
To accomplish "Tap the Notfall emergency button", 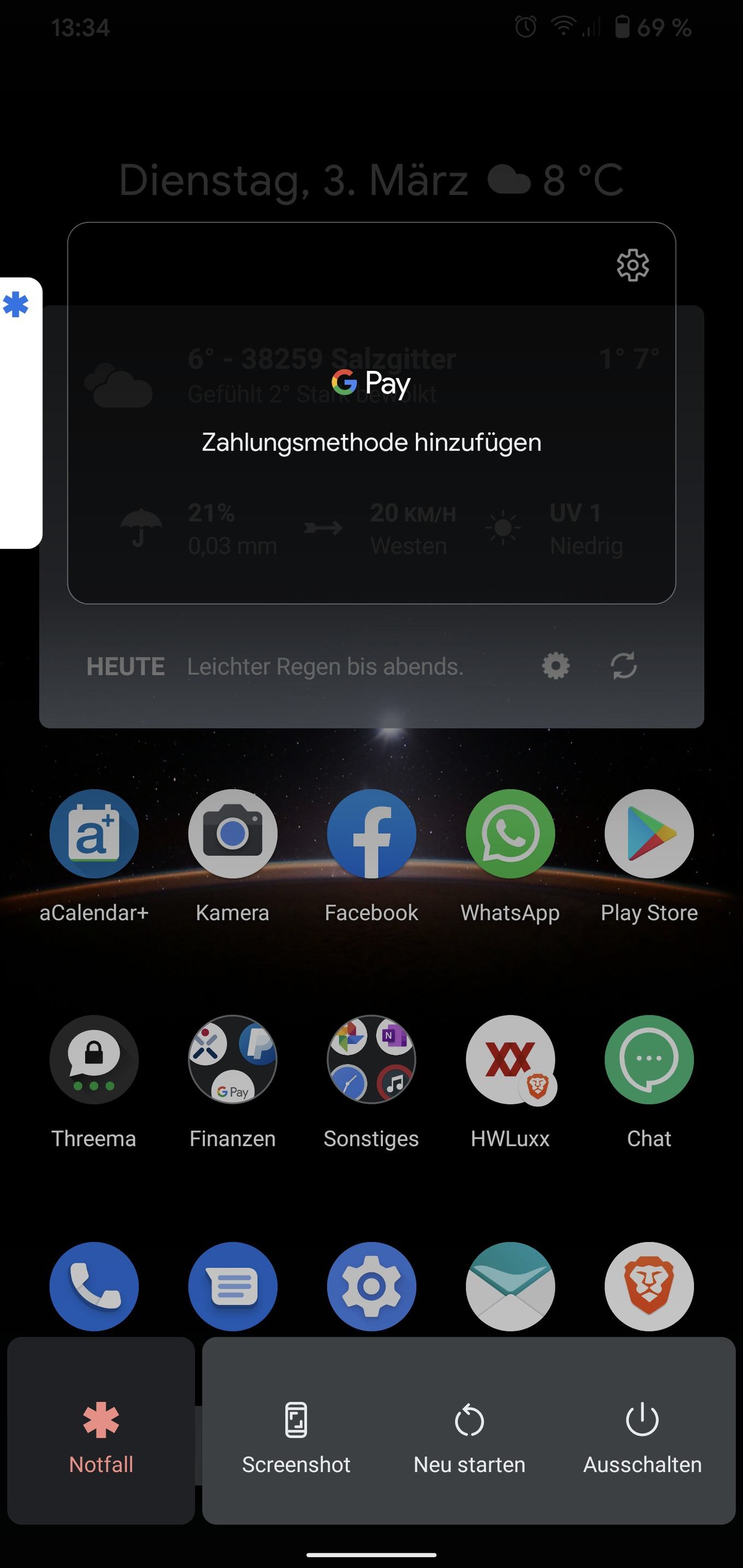I will pyautogui.click(x=101, y=1430).
